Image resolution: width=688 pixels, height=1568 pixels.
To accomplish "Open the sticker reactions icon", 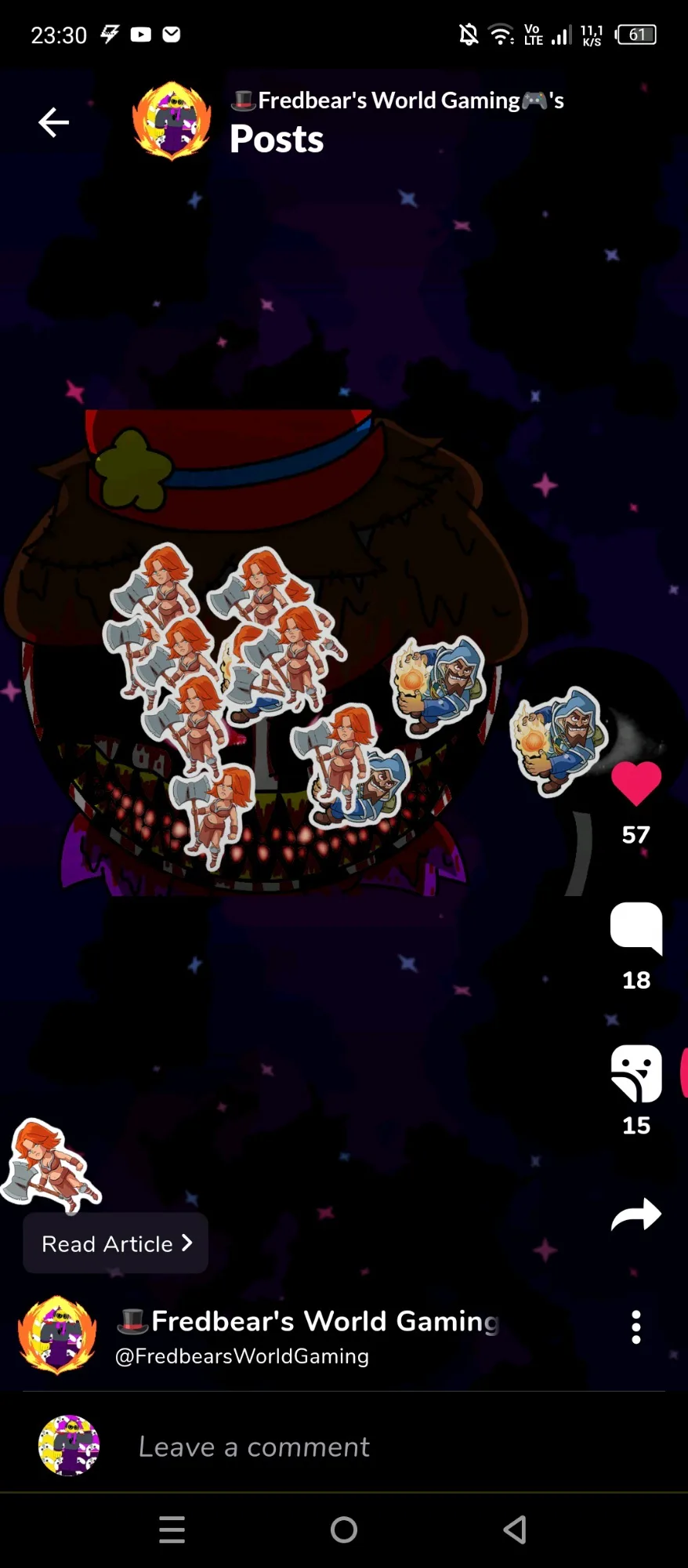I will click(x=635, y=1073).
